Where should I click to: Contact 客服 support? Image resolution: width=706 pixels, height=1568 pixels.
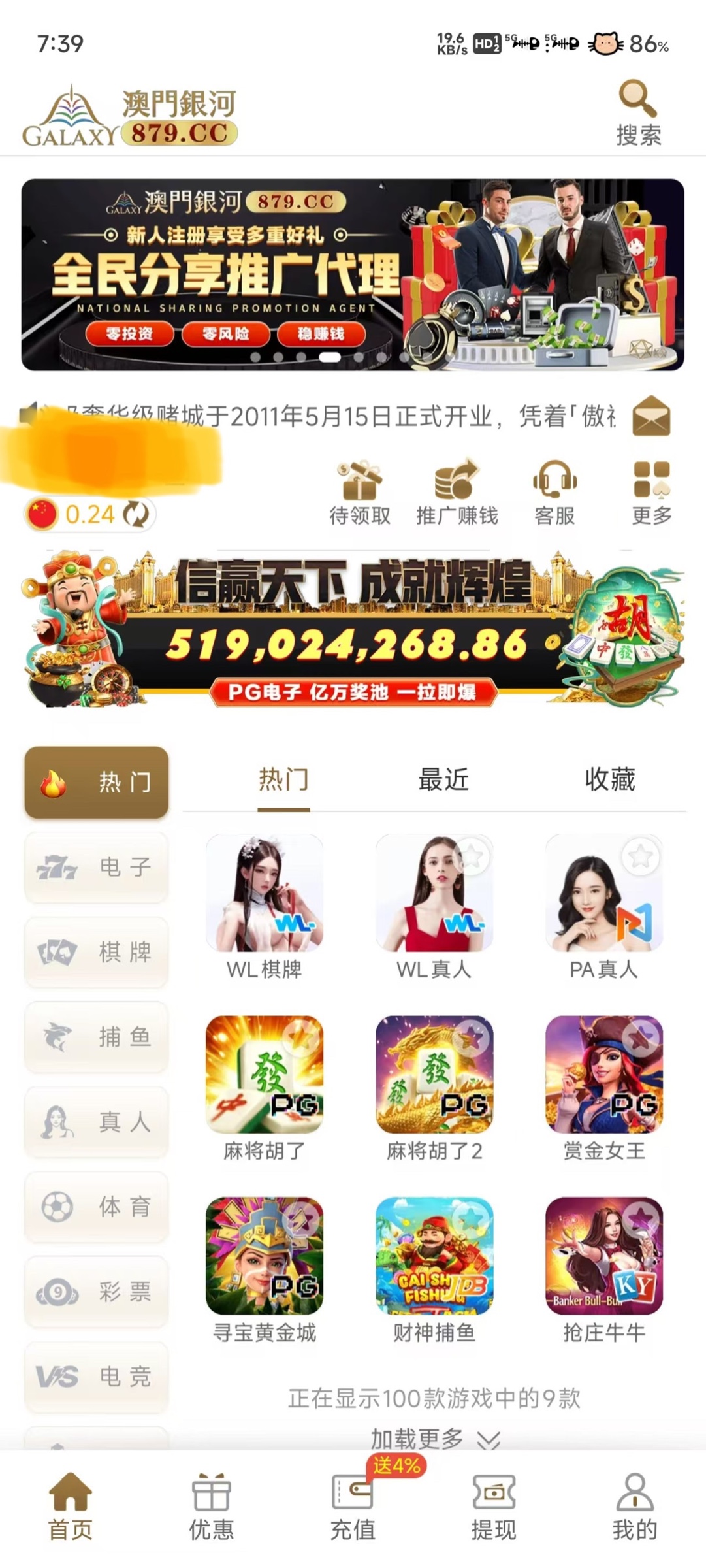tap(554, 493)
